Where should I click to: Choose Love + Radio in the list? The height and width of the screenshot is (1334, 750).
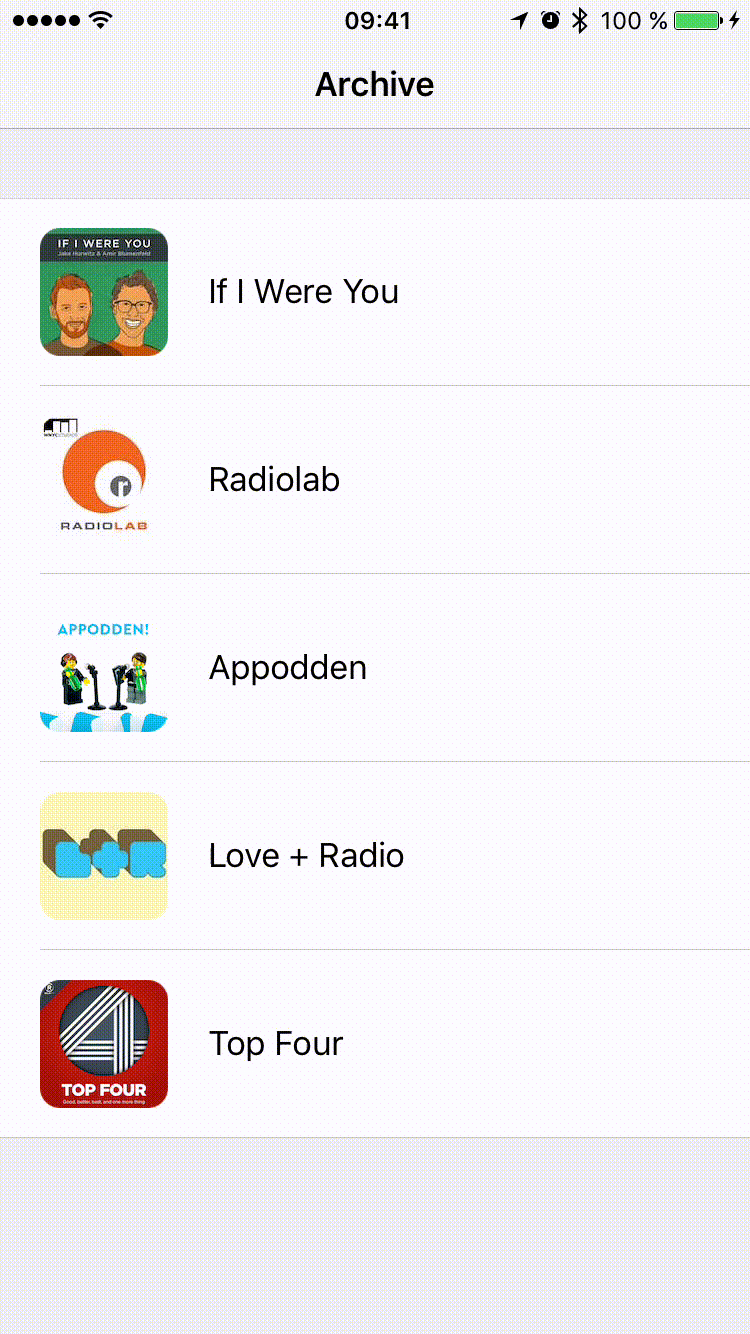pyautogui.click(x=306, y=856)
